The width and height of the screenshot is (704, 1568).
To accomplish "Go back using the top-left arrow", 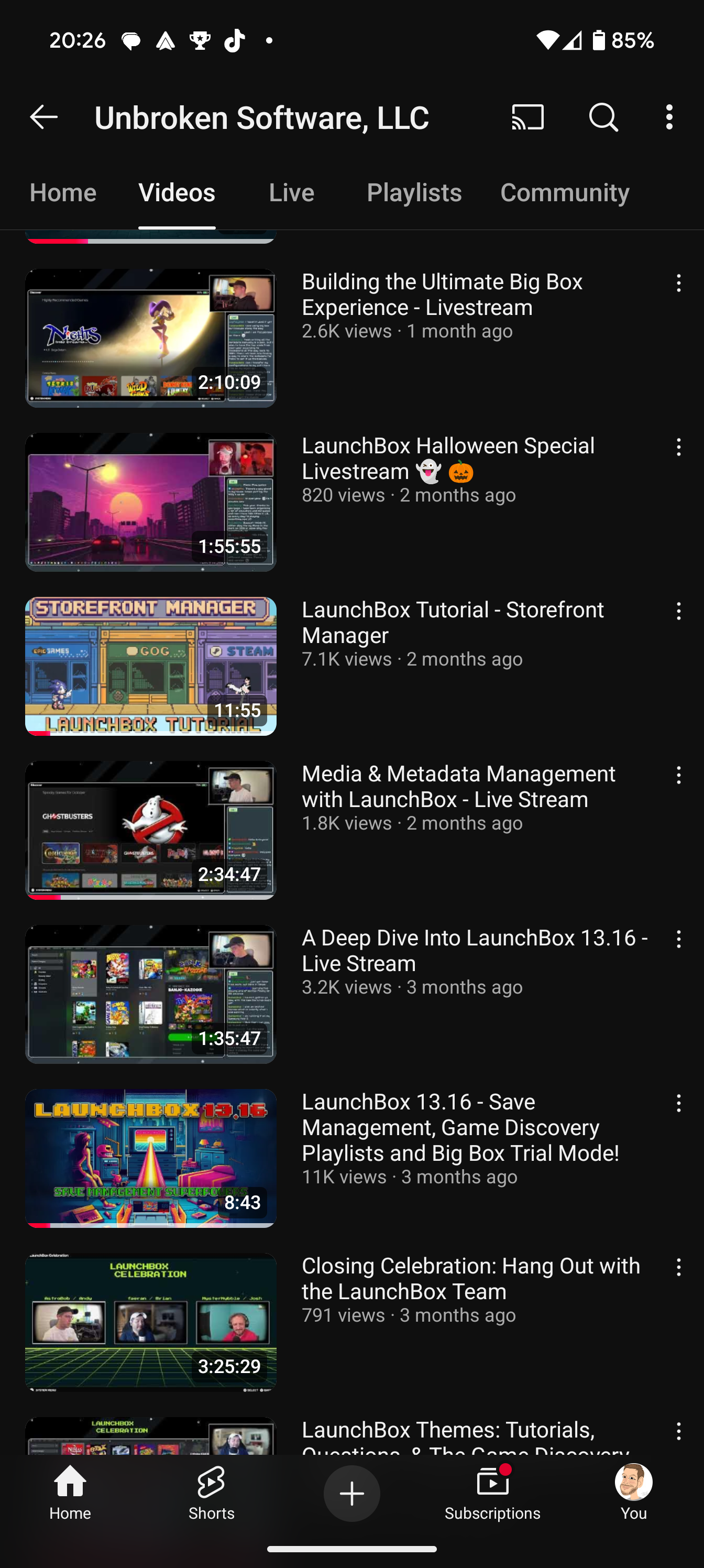I will 44,117.
